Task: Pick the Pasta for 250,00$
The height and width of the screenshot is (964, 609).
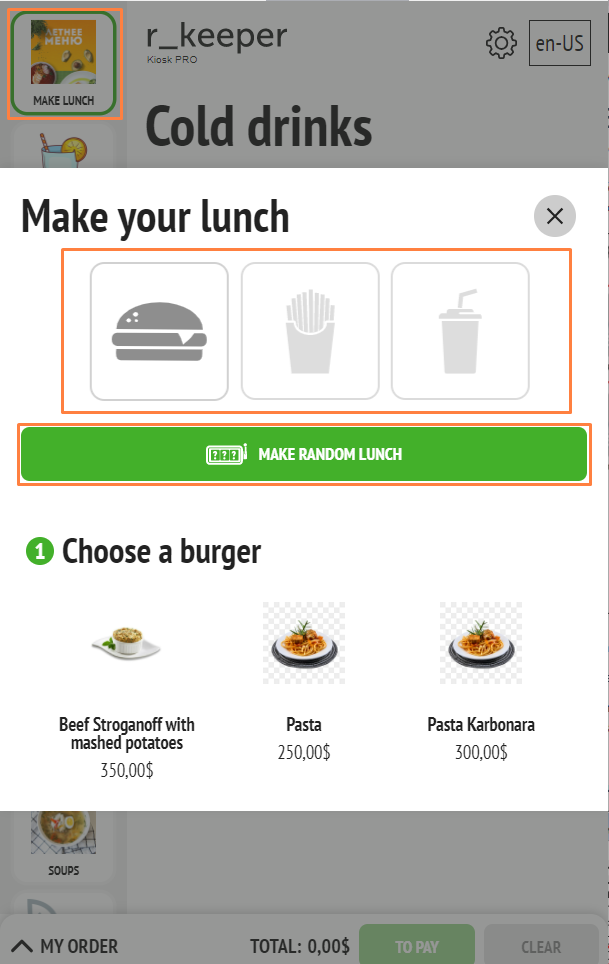Action: (304, 681)
